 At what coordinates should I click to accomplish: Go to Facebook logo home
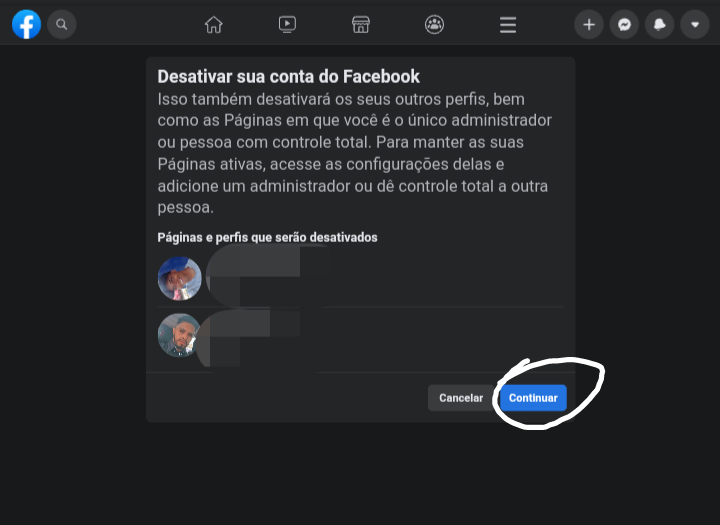tap(26, 25)
